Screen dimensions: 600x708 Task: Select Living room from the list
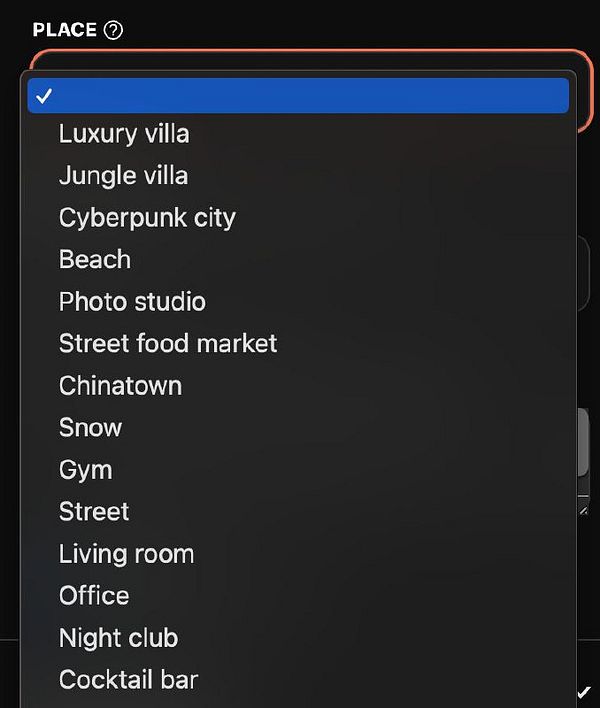pos(126,554)
